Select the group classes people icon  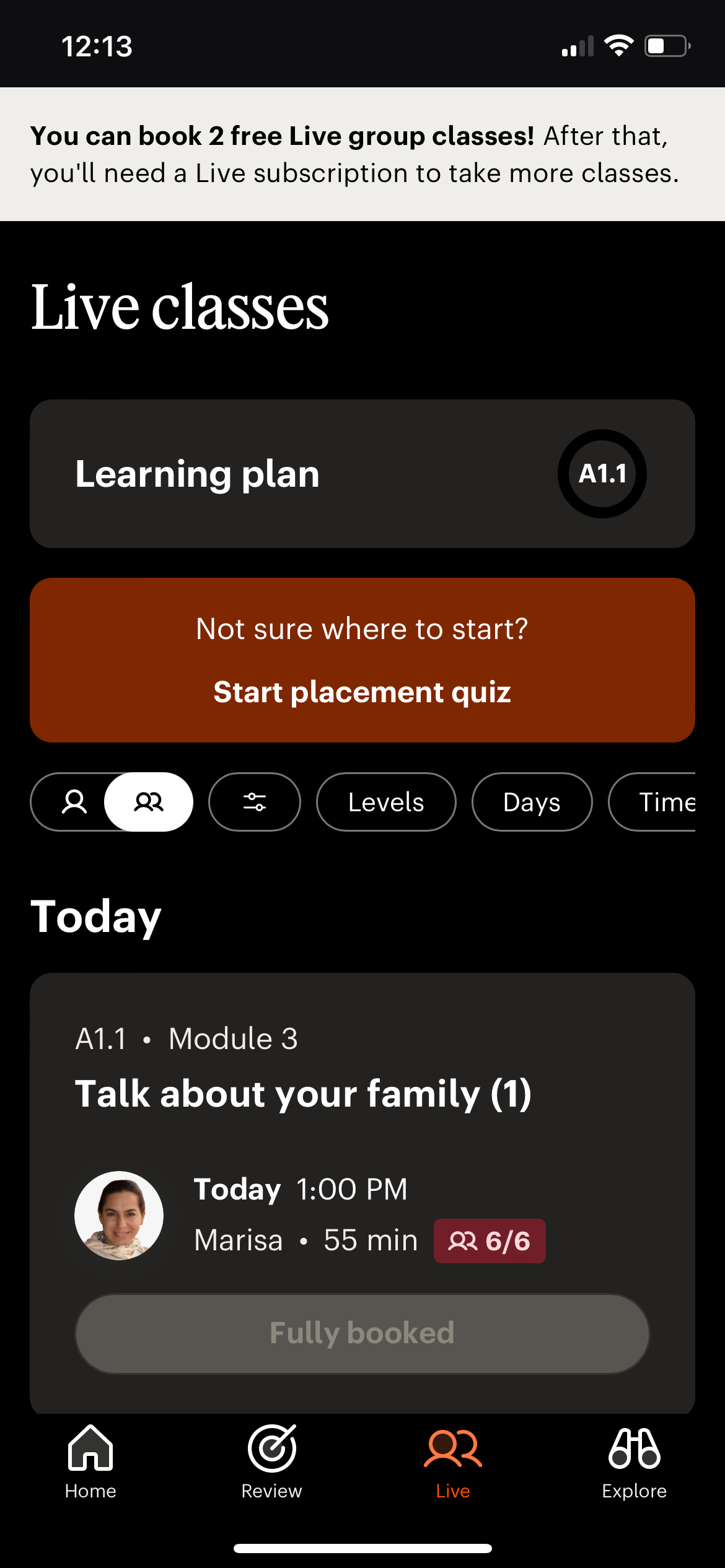pos(149,801)
